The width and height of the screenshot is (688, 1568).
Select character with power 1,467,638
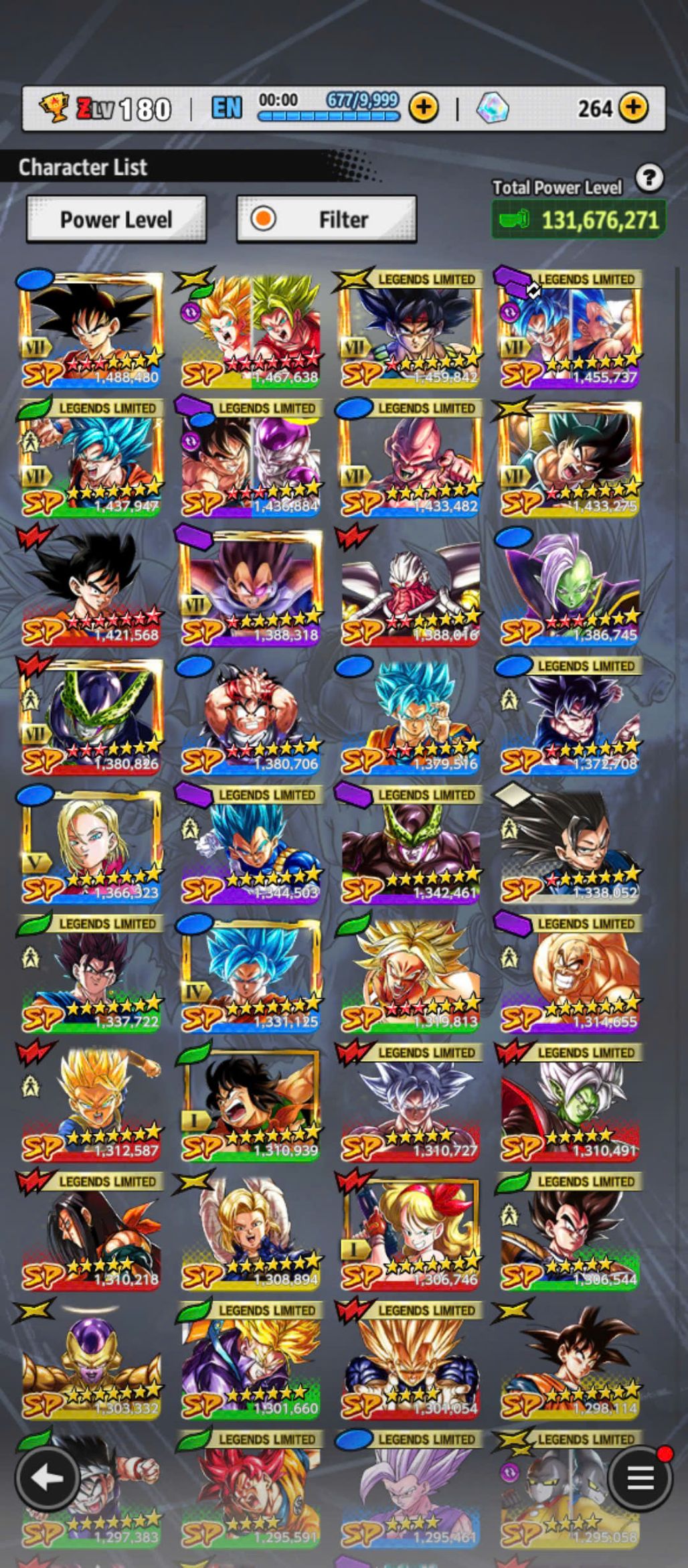[x=250, y=328]
